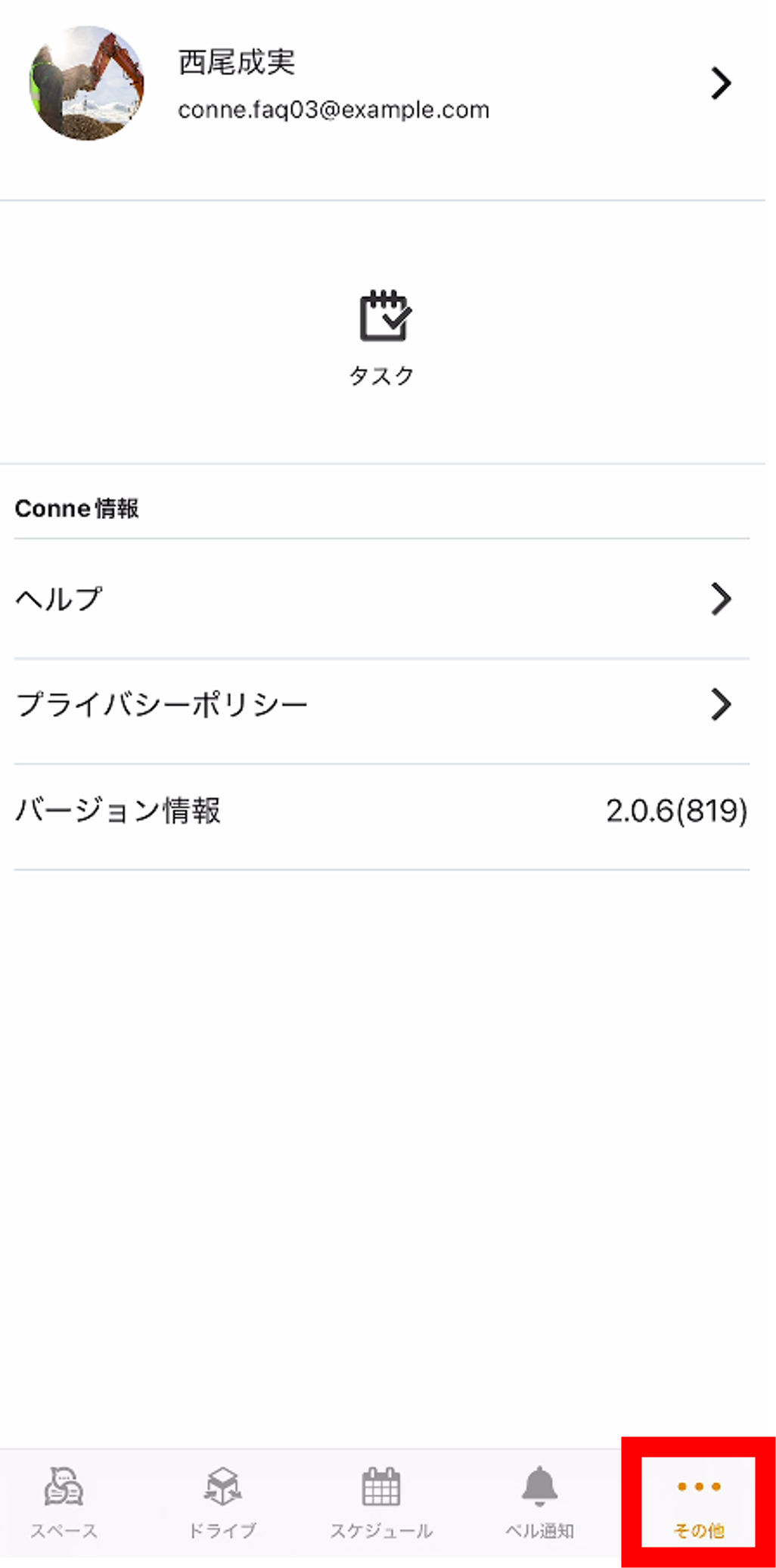This screenshot has height=1568, width=776.
Task: Switch to the スケジュール tab
Action: pyautogui.click(x=381, y=1501)
